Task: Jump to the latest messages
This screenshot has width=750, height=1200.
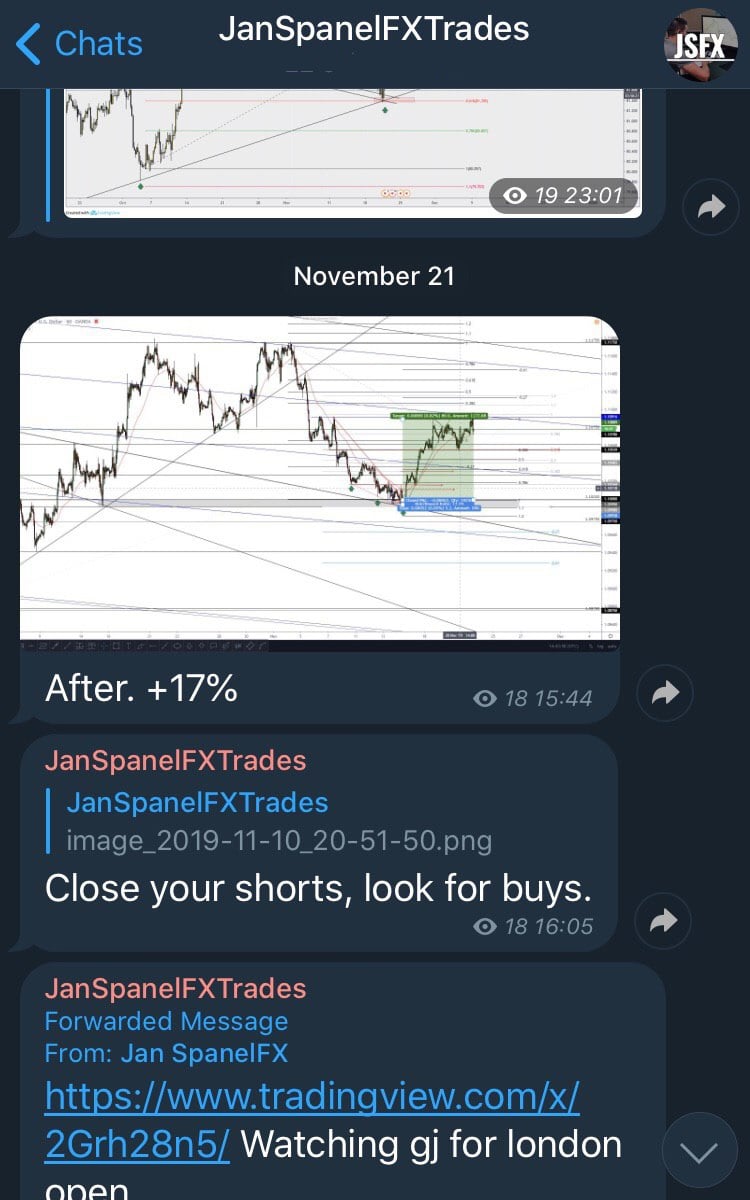Action: pyautogui.click(x=699, y=1151)
